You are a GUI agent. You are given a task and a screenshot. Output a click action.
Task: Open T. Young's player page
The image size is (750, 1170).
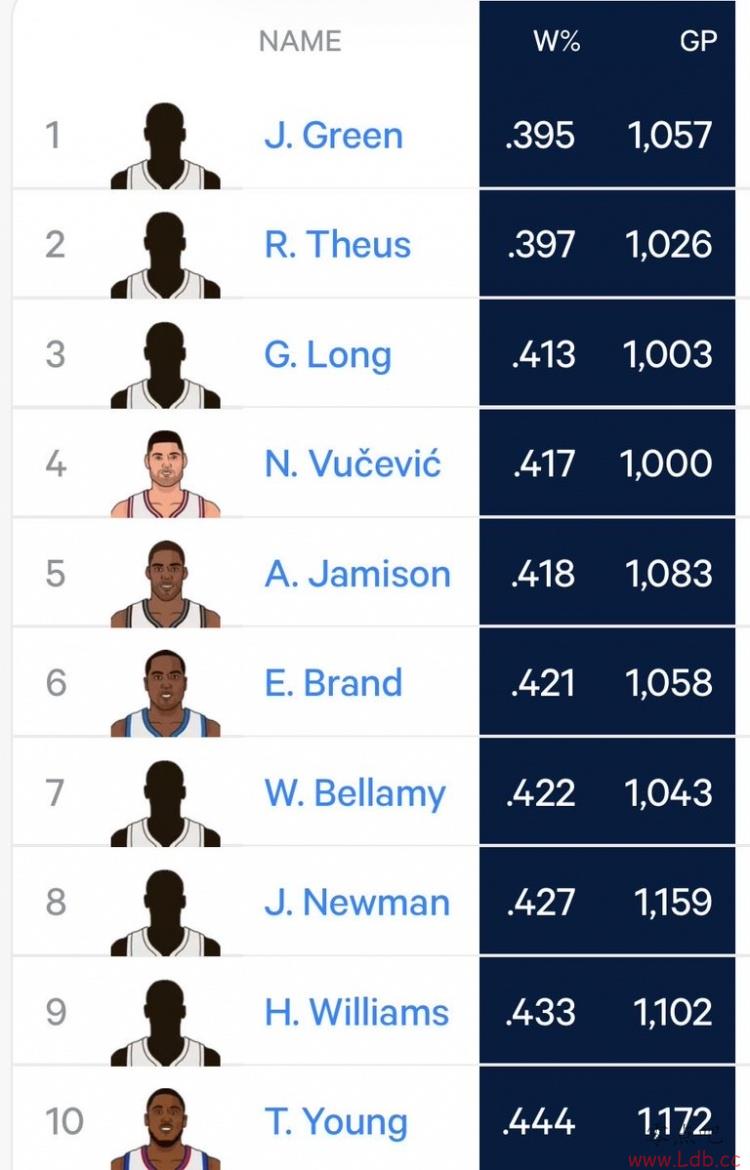click(336, 1122)
